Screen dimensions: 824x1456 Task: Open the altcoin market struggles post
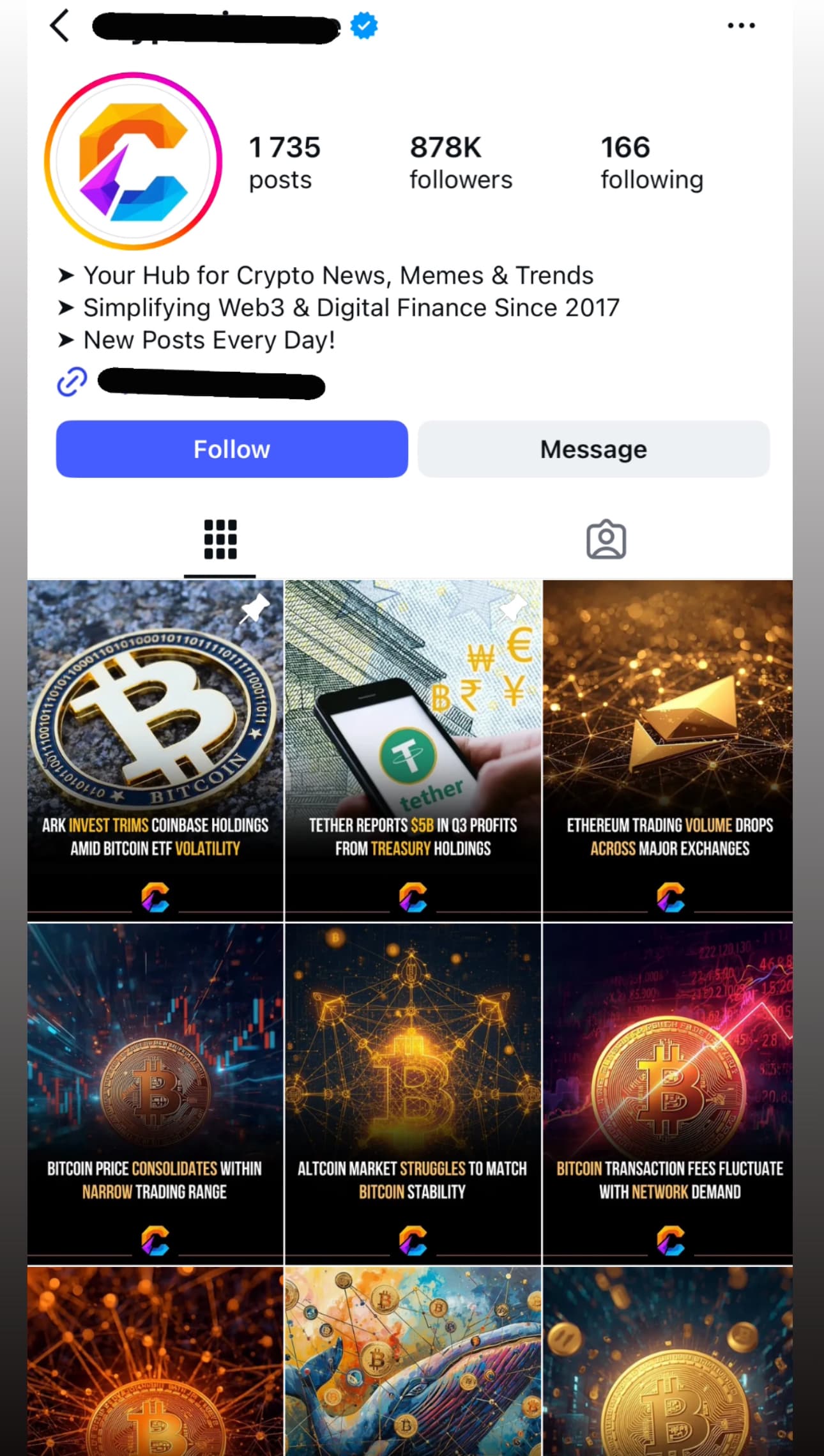[x=413, y=1094]
